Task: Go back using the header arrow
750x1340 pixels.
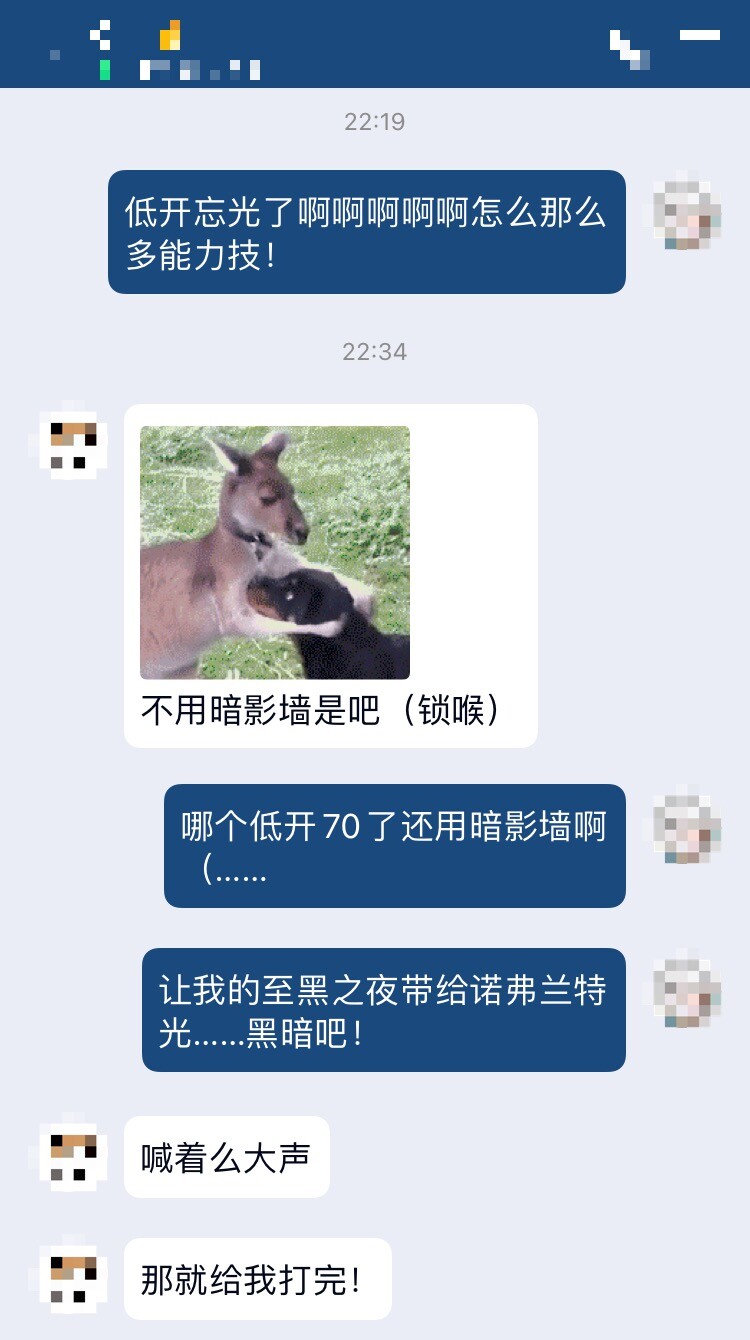Action: pyautogui.click(x=100, y=36)
